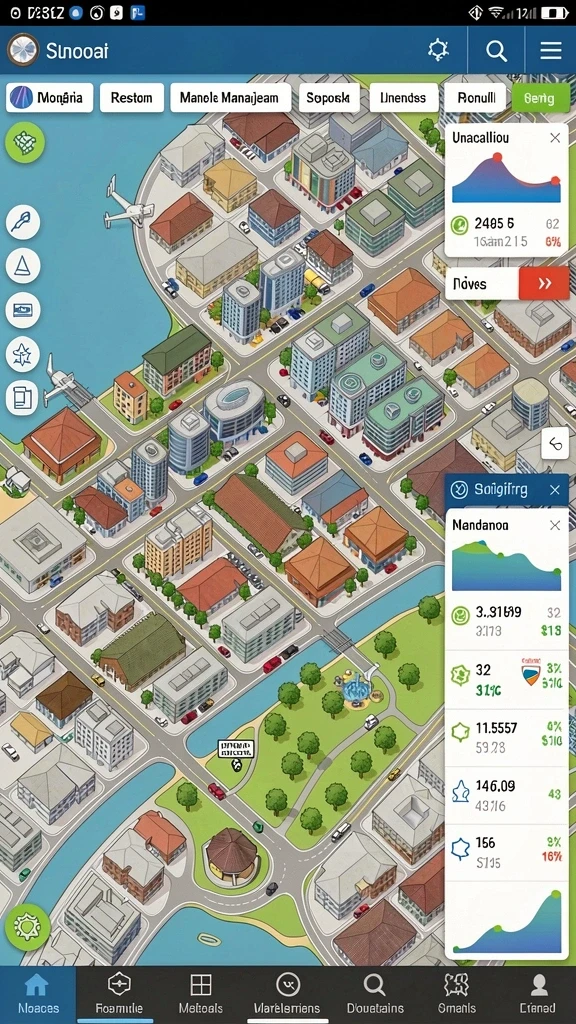Select the cone tool in left toolbar
Viewport: 576px width, 1024px height.
[23, 266]
